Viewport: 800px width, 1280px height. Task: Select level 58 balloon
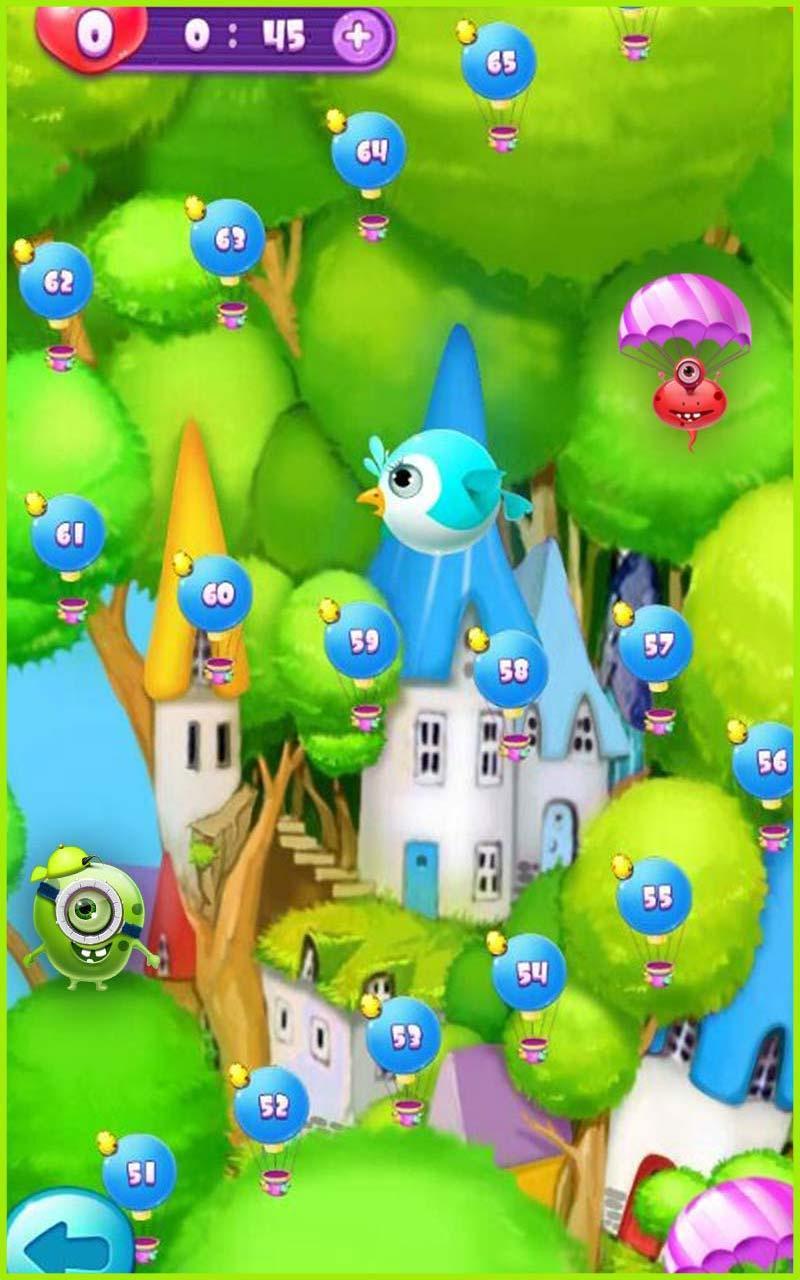511,670
